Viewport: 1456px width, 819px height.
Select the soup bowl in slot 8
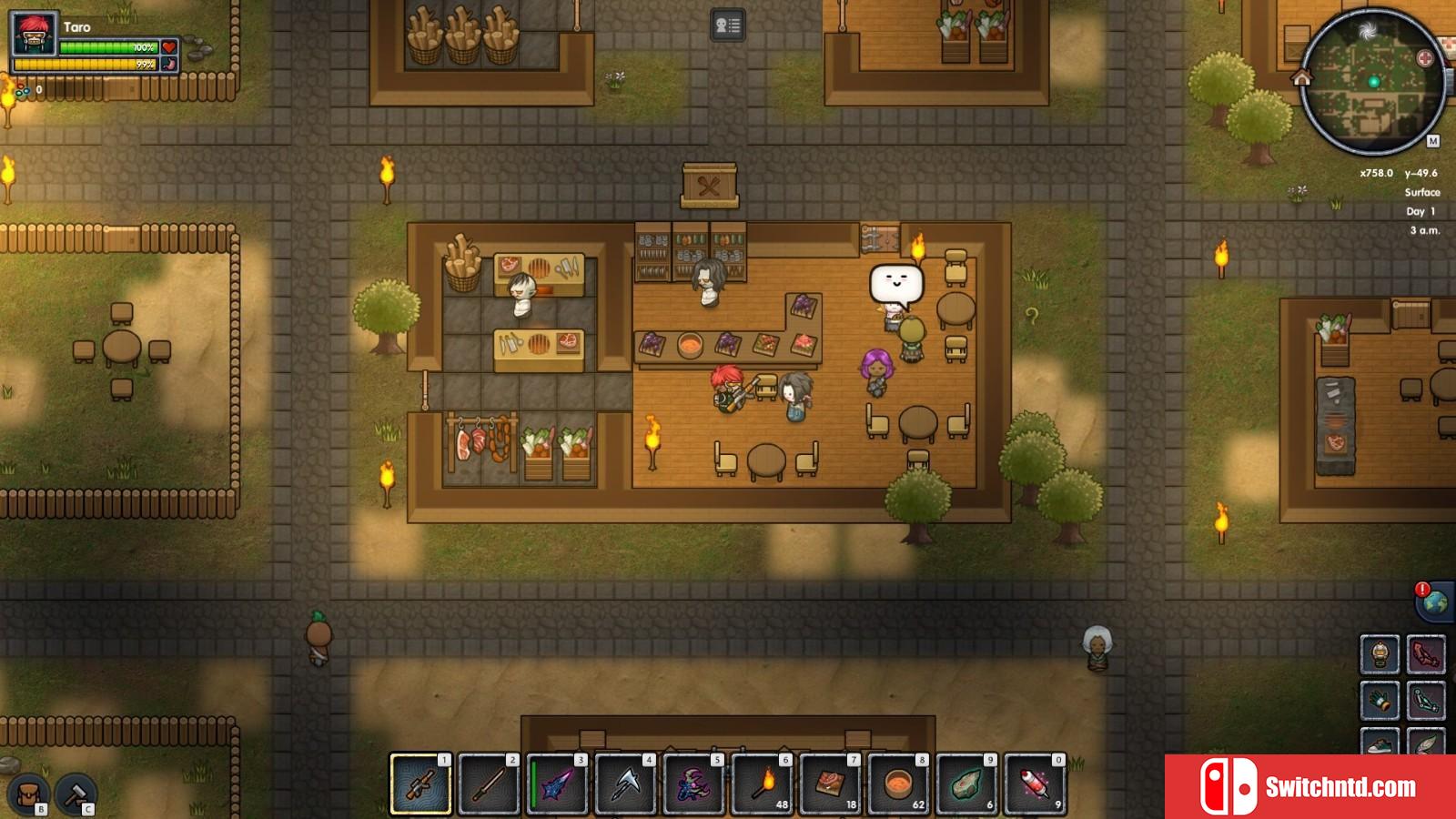[898, 784]
